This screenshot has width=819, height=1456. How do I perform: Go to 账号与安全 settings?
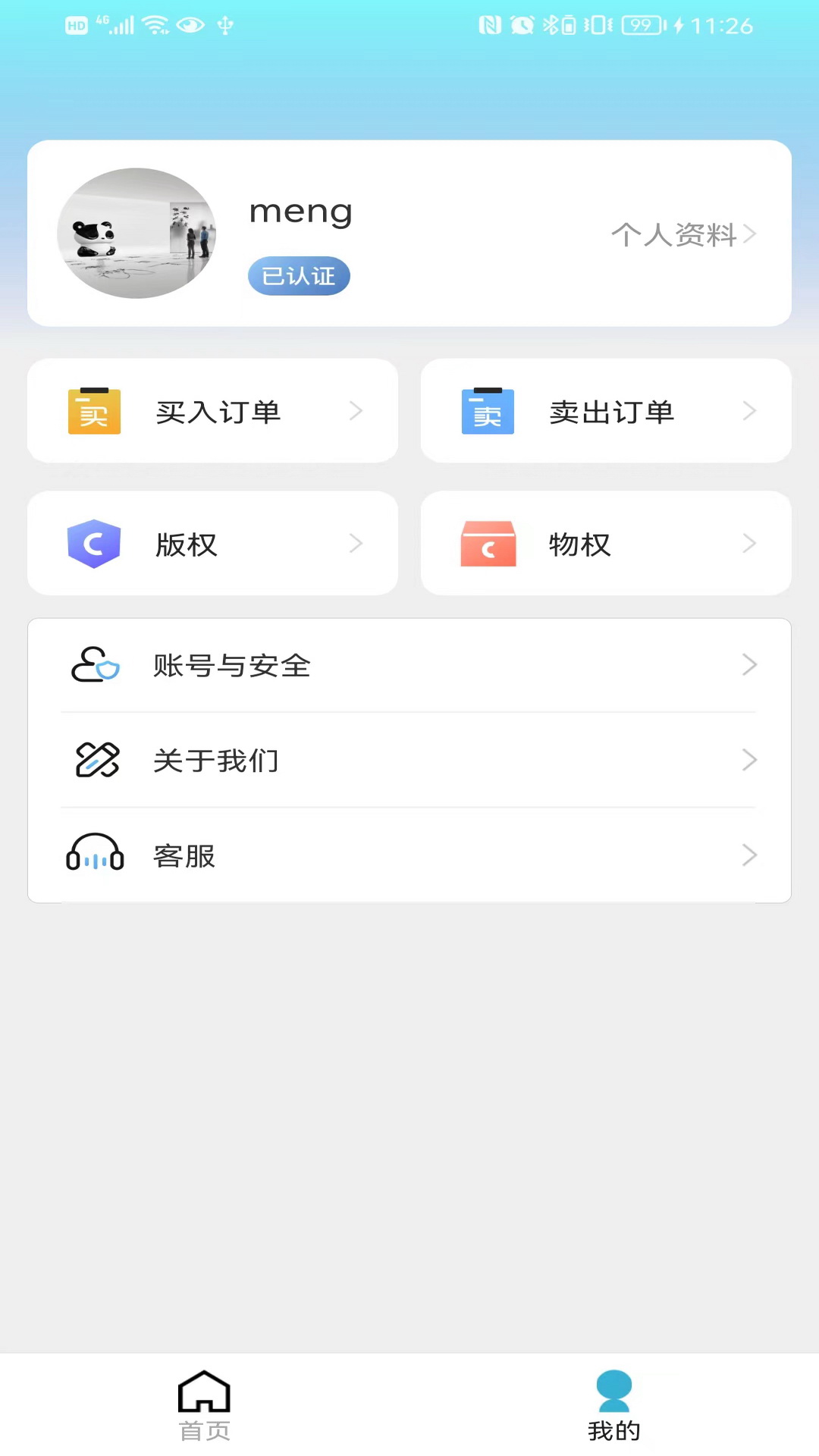(409, 666)
